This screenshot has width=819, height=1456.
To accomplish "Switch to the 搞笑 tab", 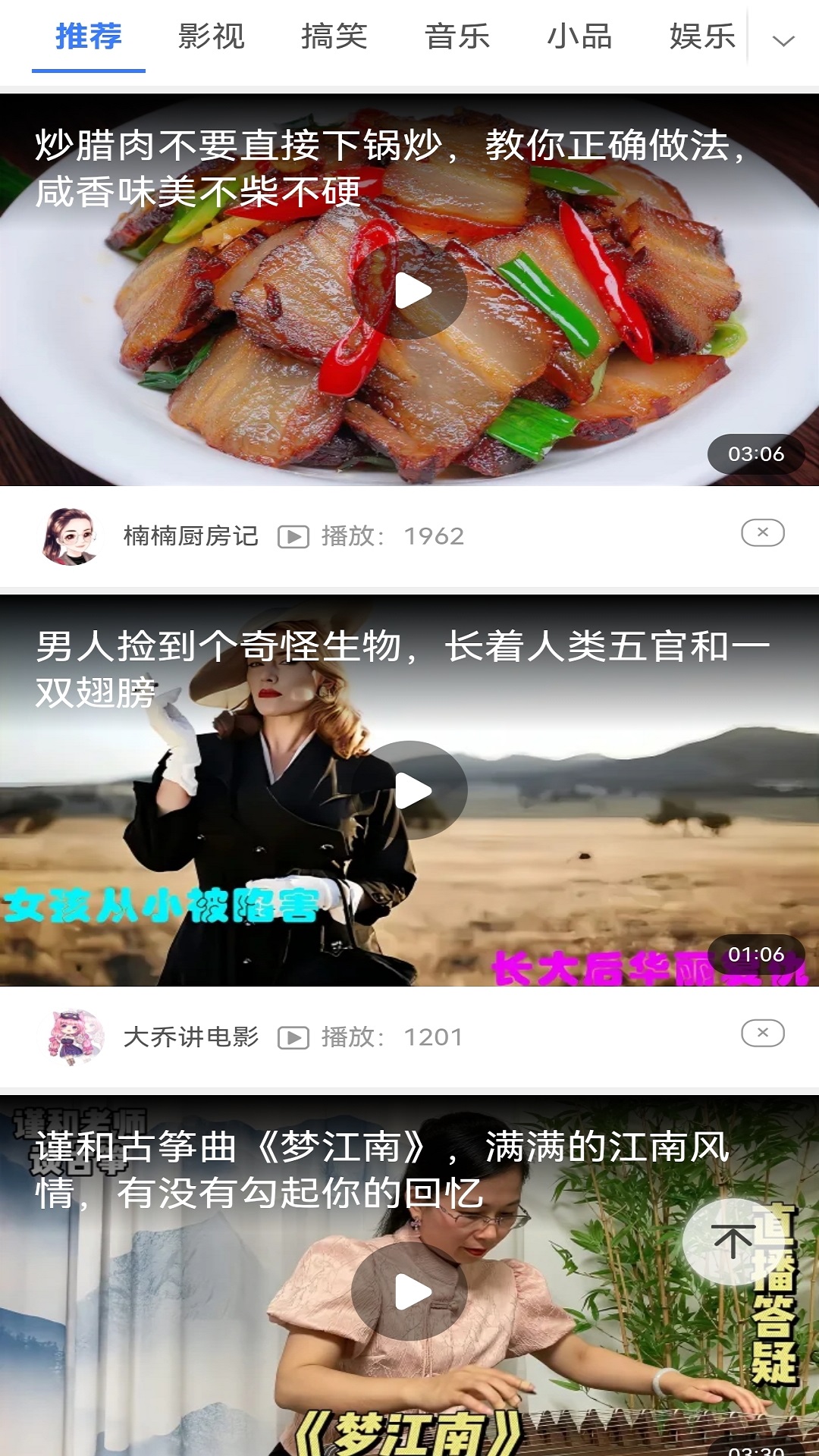I will (x=334, y=38).
